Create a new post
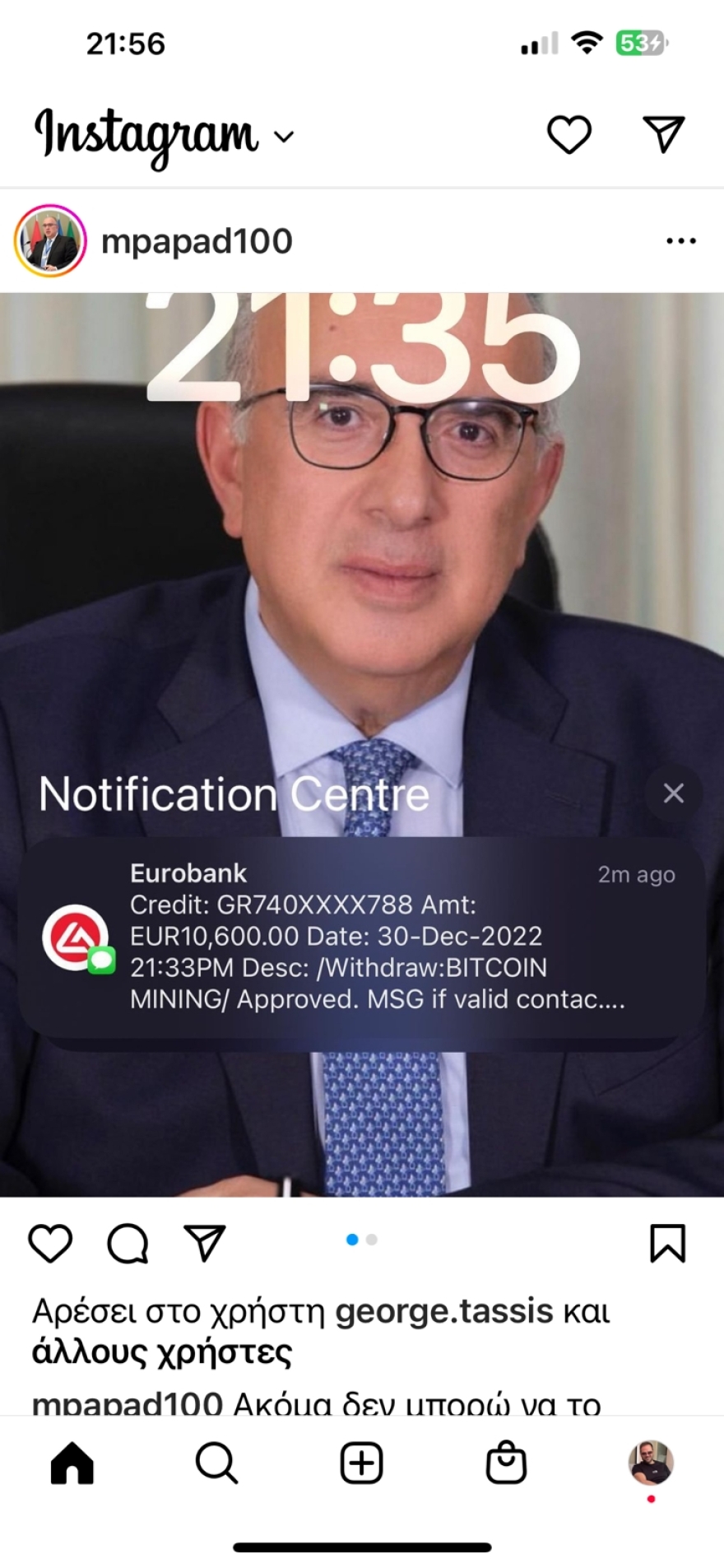This screenshot has width=724, height=1568. pos(362,1463)
